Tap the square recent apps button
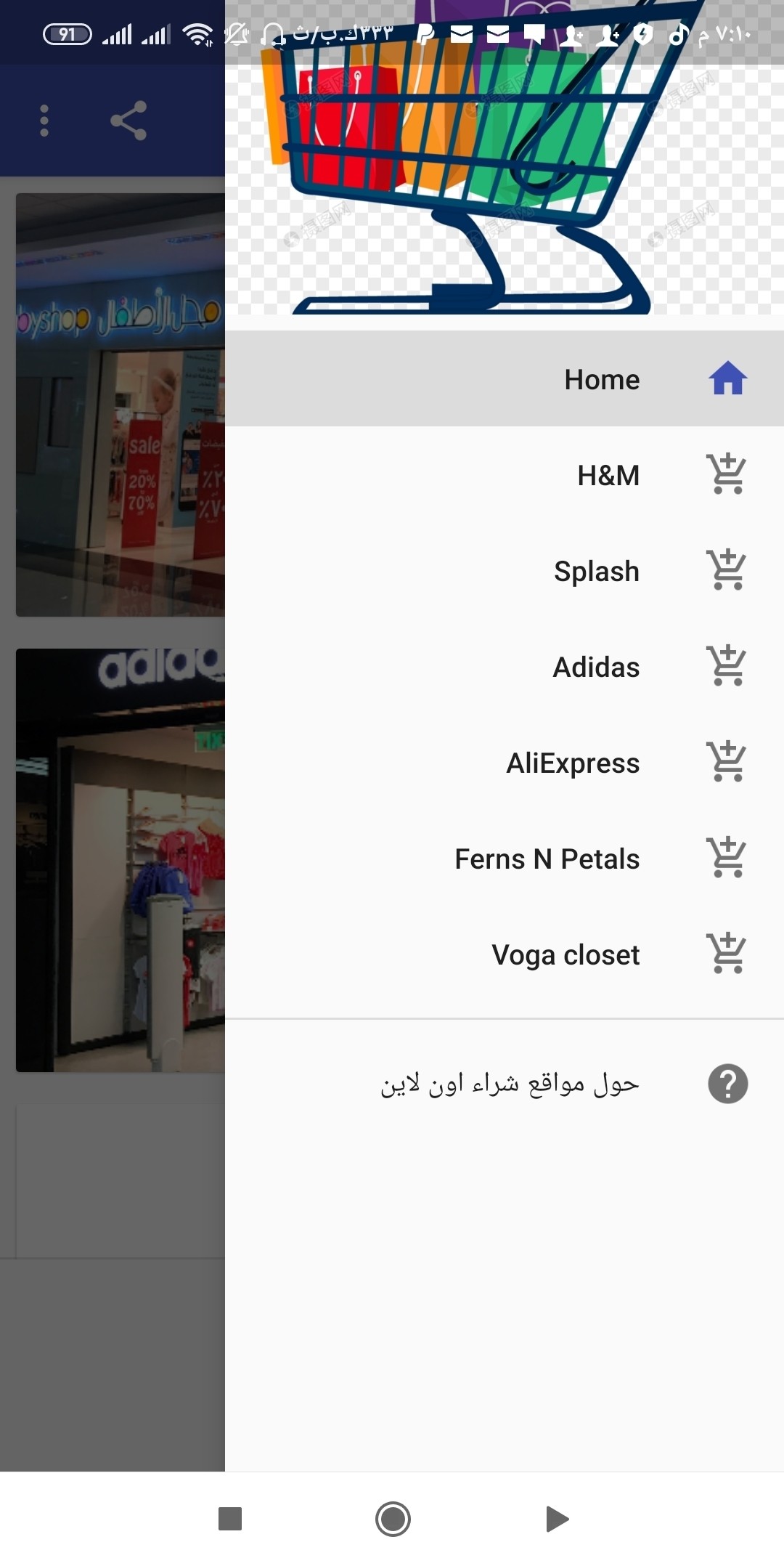 230,1519
